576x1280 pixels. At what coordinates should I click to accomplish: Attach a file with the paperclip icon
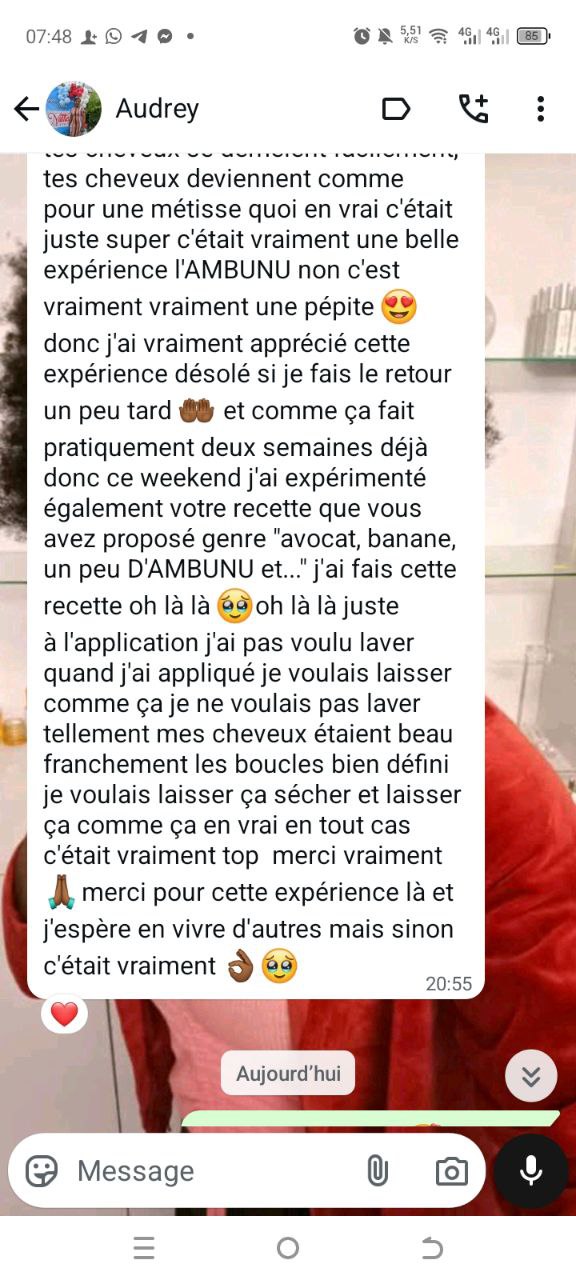click(x=377, y=1171)
